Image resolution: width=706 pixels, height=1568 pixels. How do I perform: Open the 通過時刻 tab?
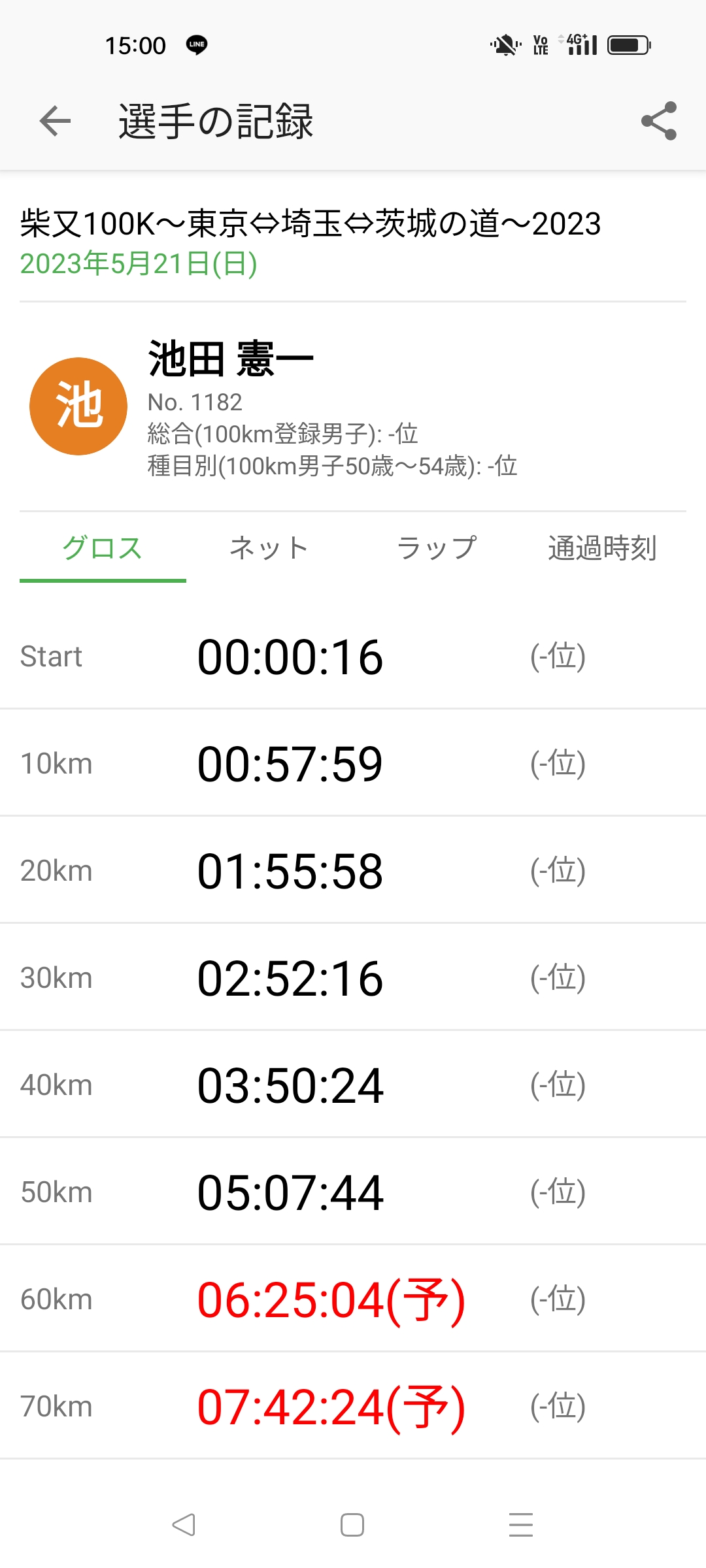tap(603, 547)
